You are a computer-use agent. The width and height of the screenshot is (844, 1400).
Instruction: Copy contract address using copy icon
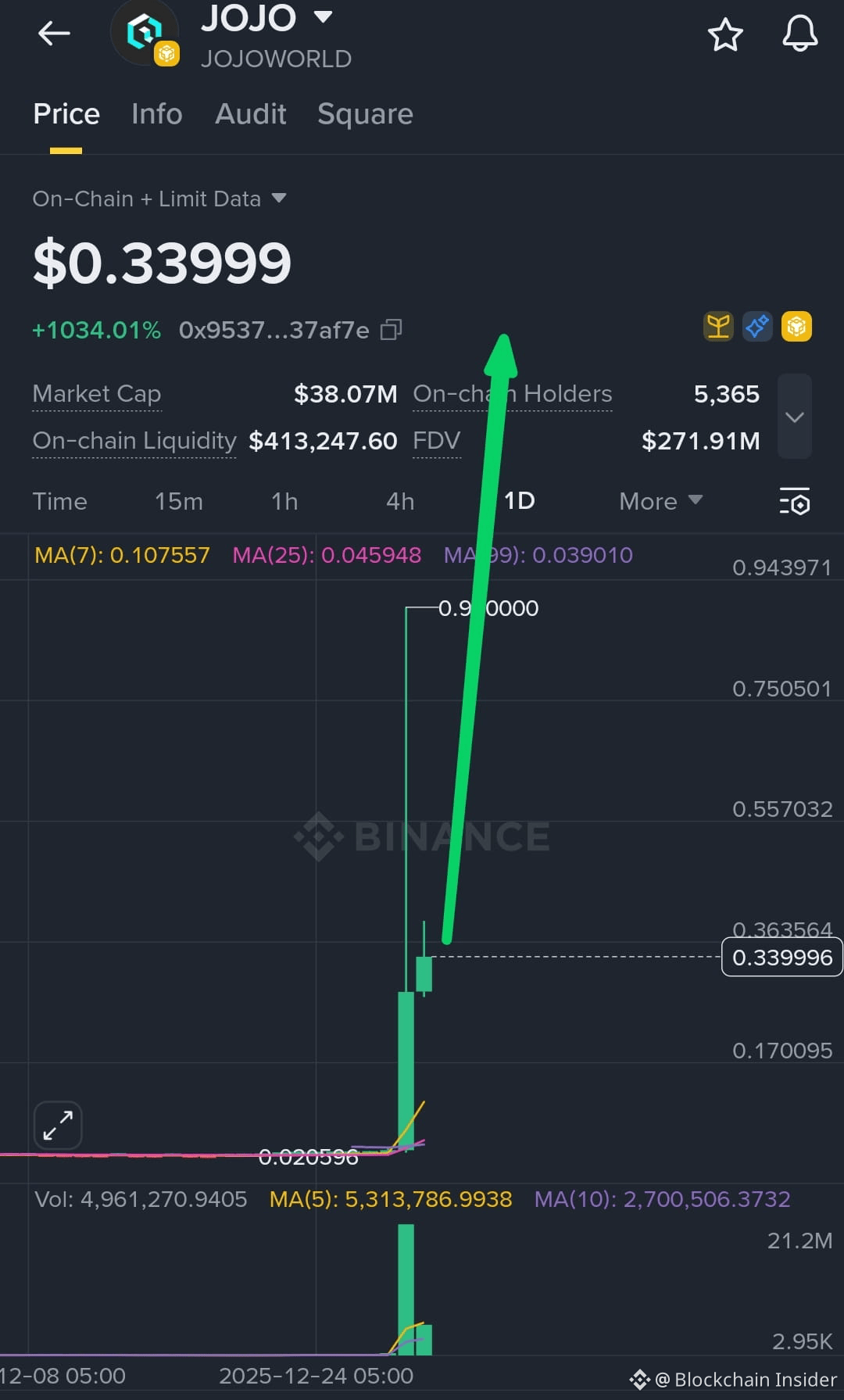pos(391,330)
